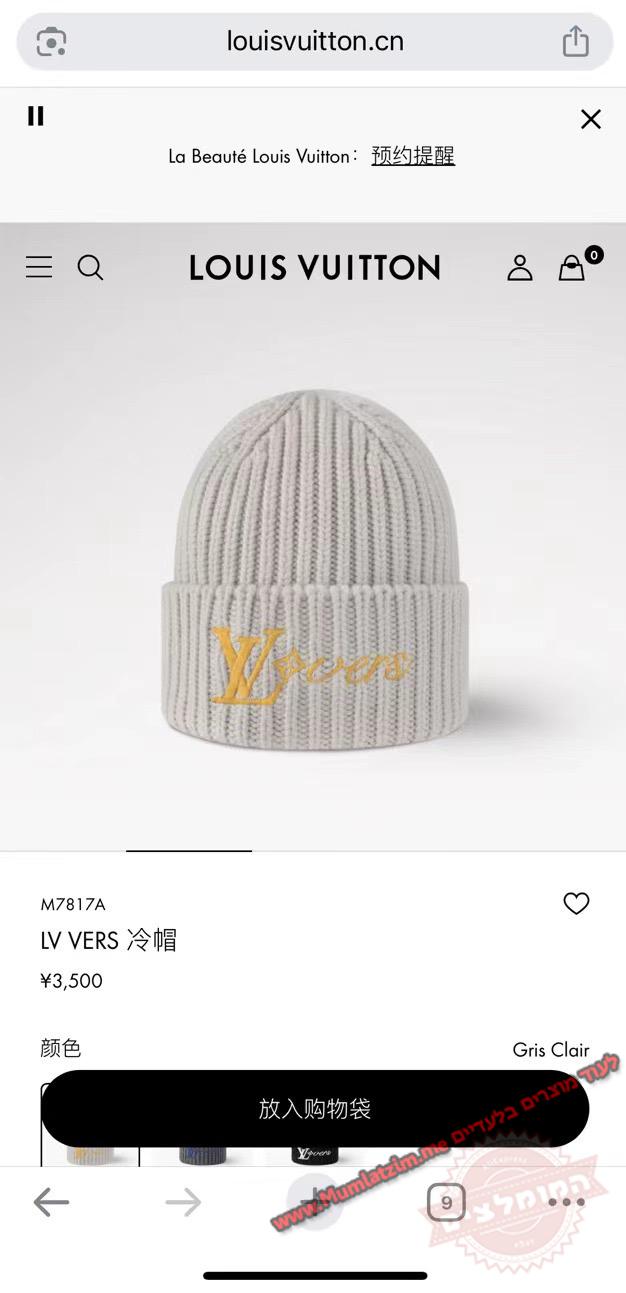The image size is (626, 1293).
Task: Pause the rotating announcement banner
Action: [x=36, y=116]
